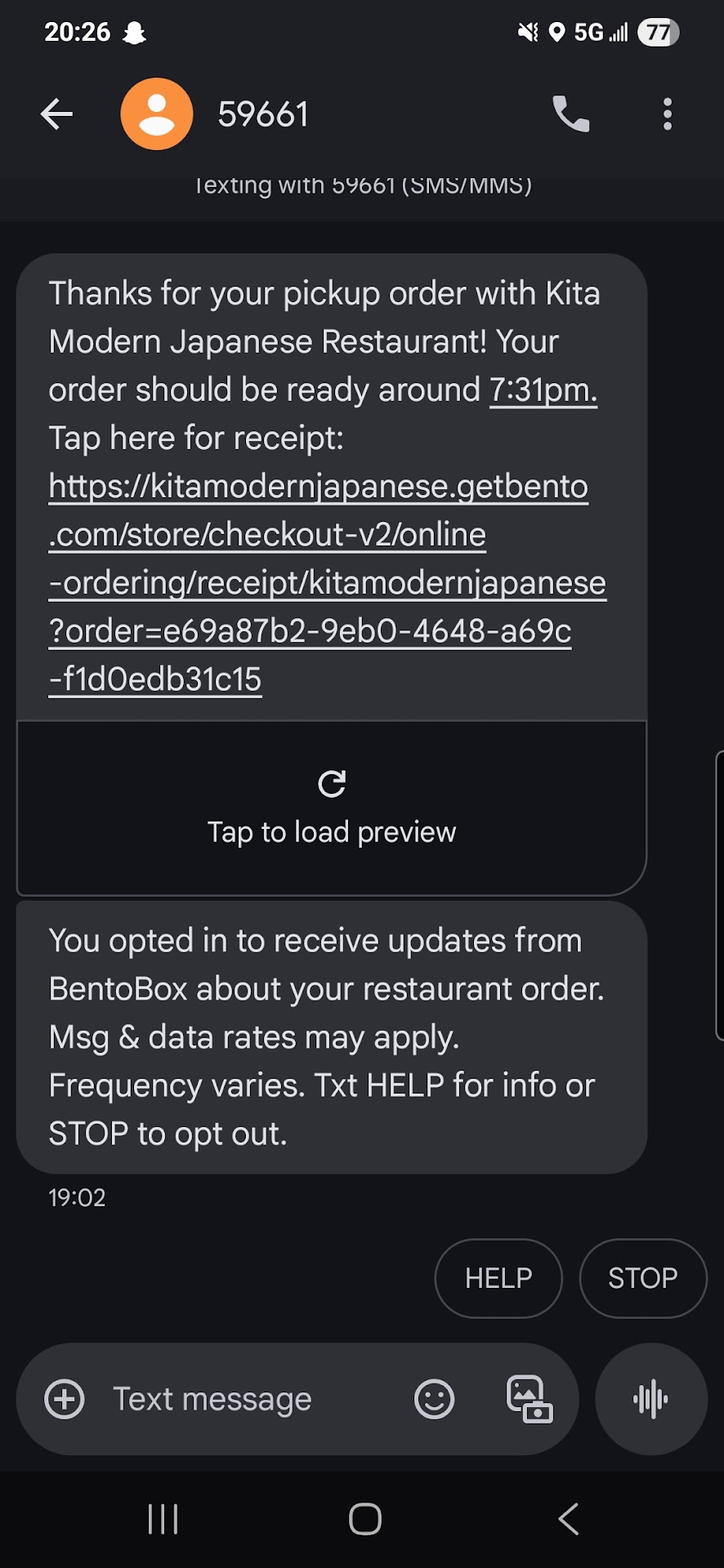Open the emoji picker
The height and width of the screenshot is (1568, 724).
pyautogui.click(x=434, y=1399)
